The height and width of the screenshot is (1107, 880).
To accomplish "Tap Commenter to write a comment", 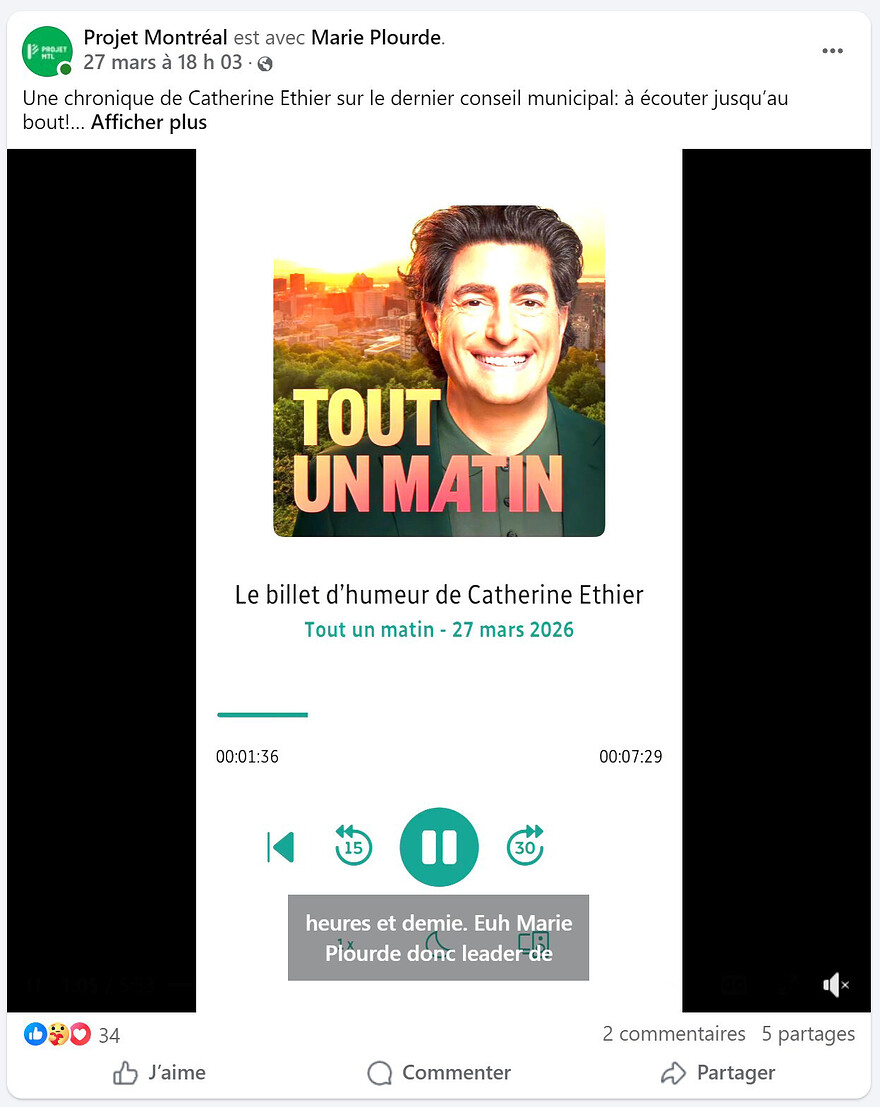I will (x=440, y=1073).
